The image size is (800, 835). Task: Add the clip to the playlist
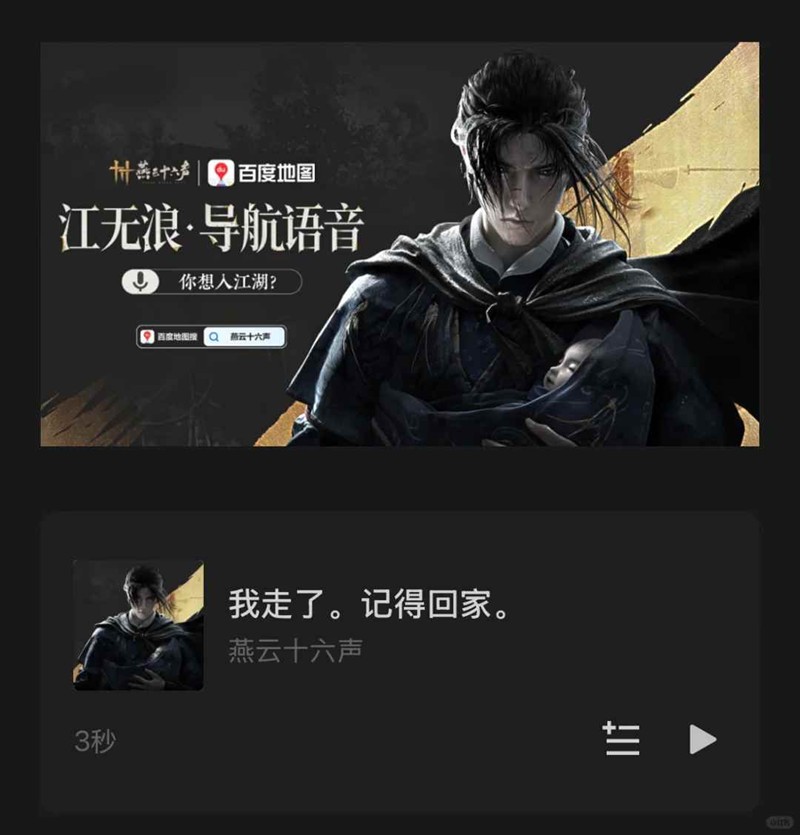coord(621,739)
